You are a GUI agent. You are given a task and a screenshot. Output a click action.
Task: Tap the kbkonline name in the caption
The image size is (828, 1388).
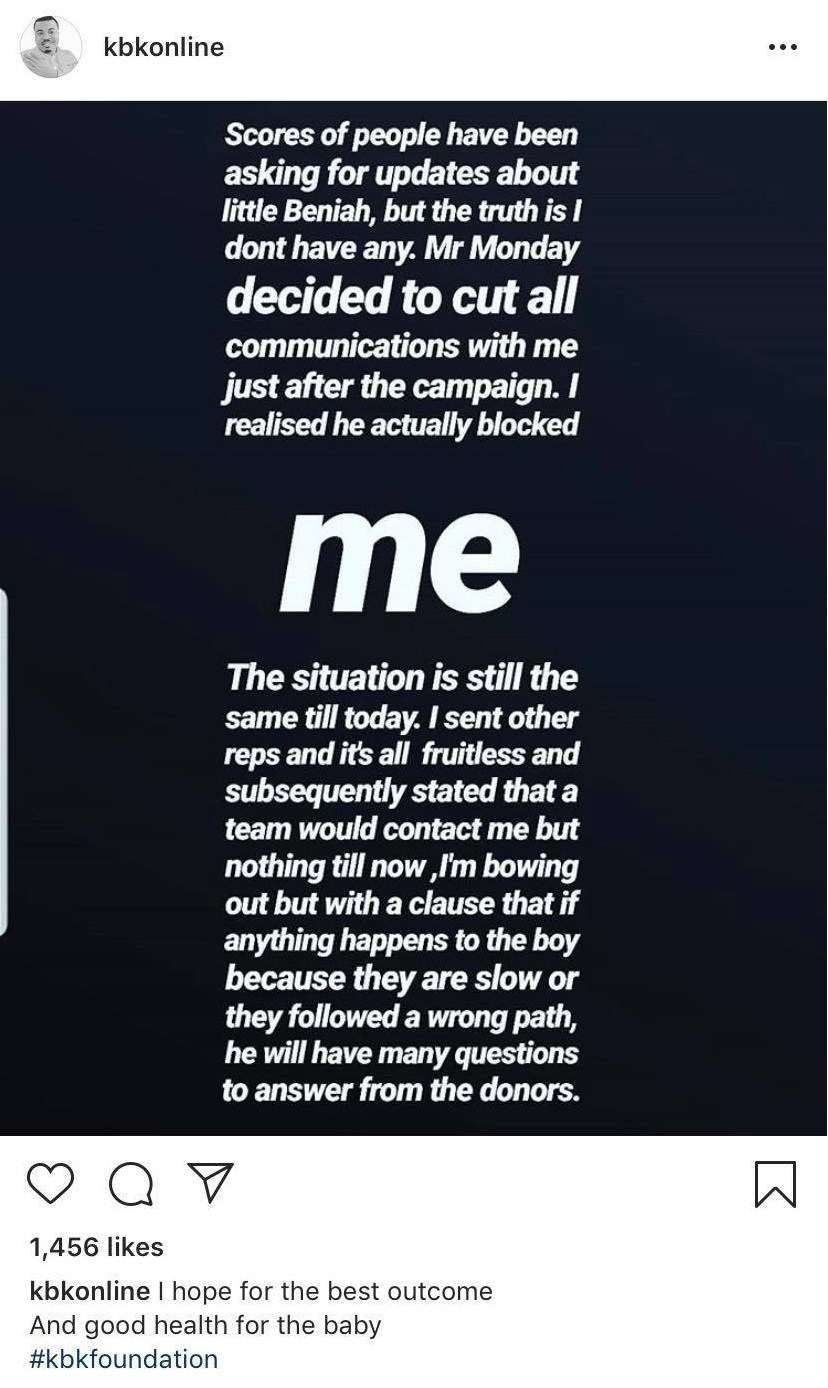click(90, 1291)
